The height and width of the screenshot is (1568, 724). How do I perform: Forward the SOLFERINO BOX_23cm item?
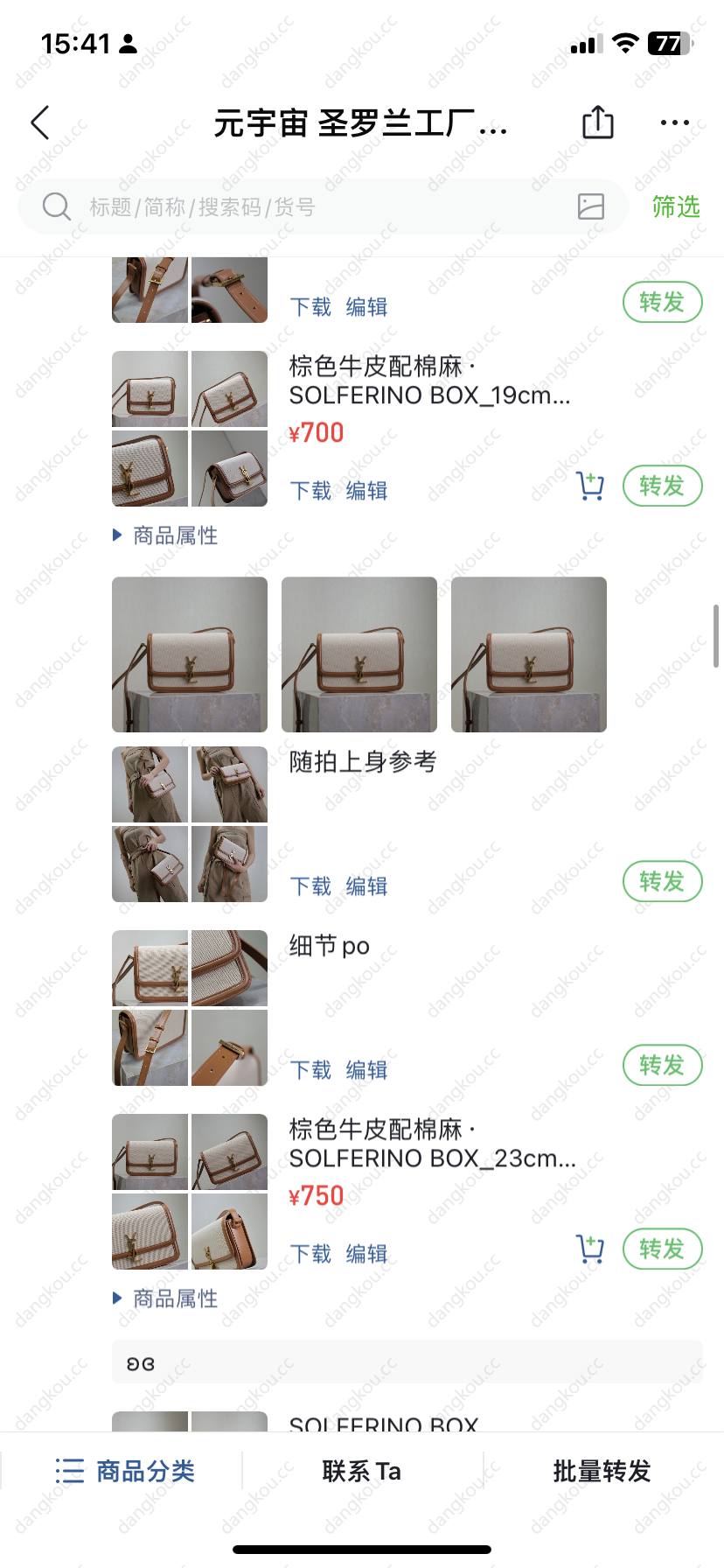[662, 1249]
